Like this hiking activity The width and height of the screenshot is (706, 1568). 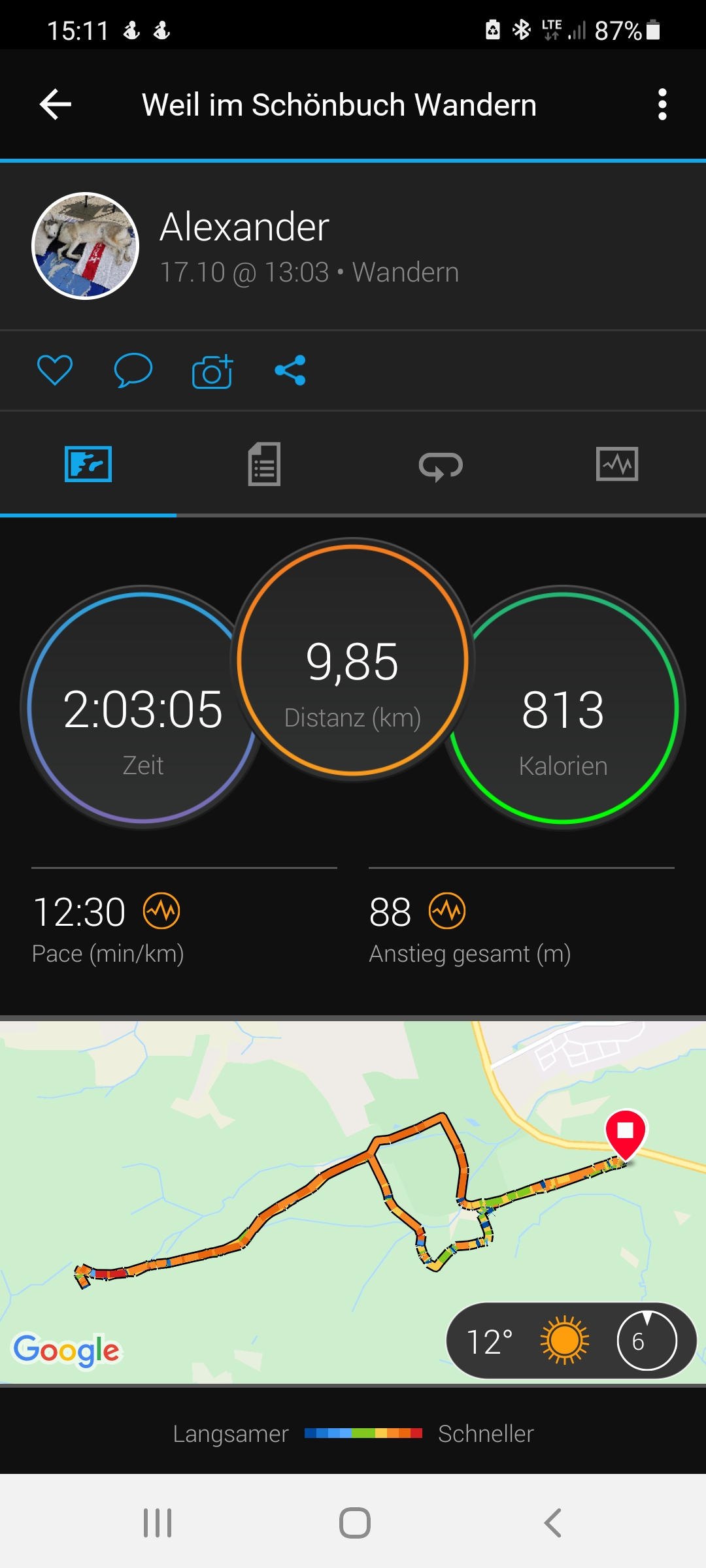point(55,370)
